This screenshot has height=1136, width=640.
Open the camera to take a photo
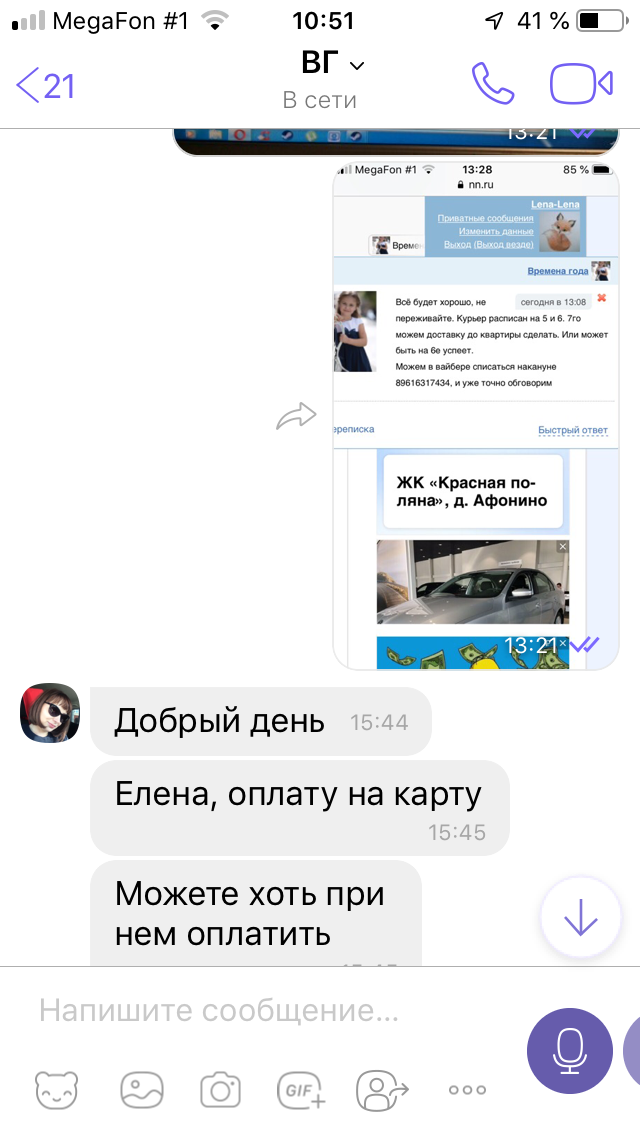coord(220,1089)
